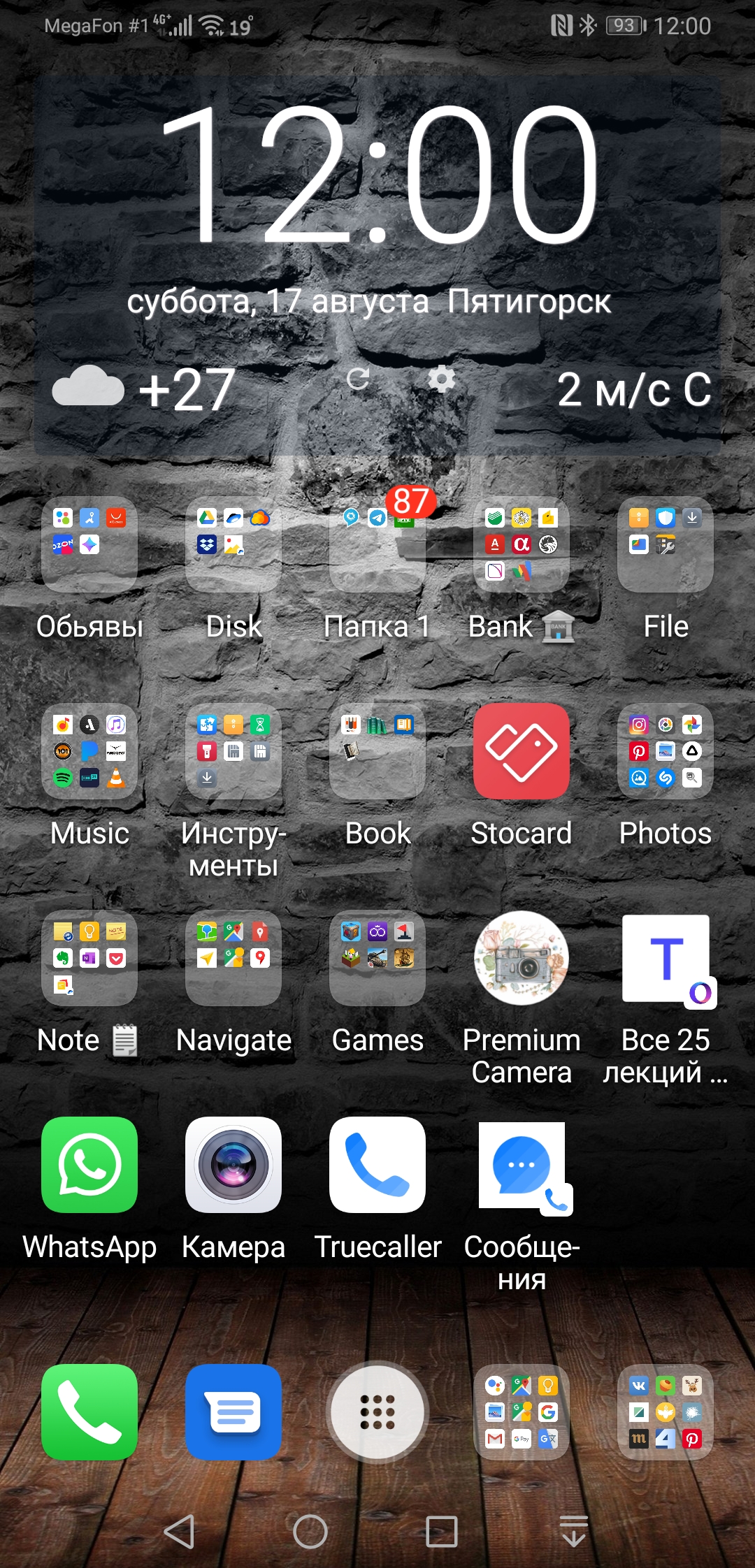Open the Photos folder
755x1568 pixels.
point(666,751)
